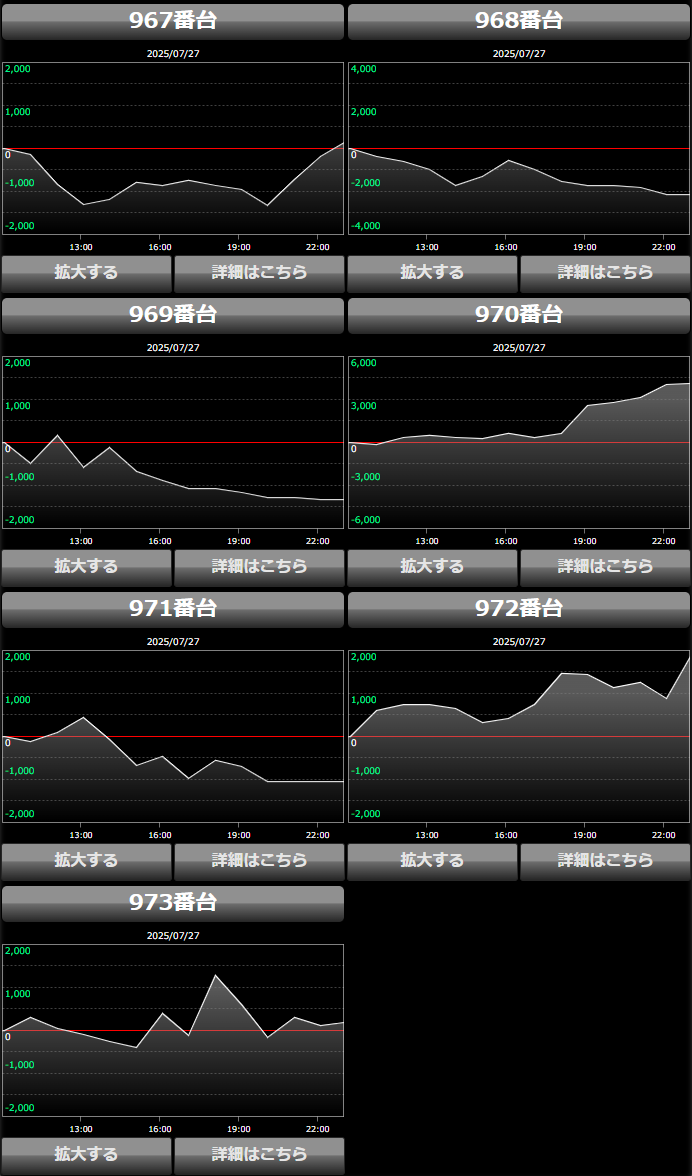Tap 拡大する under machine 973番台
The height and width of the screenshot is (1176, 692).
[x=86, y=1156]
